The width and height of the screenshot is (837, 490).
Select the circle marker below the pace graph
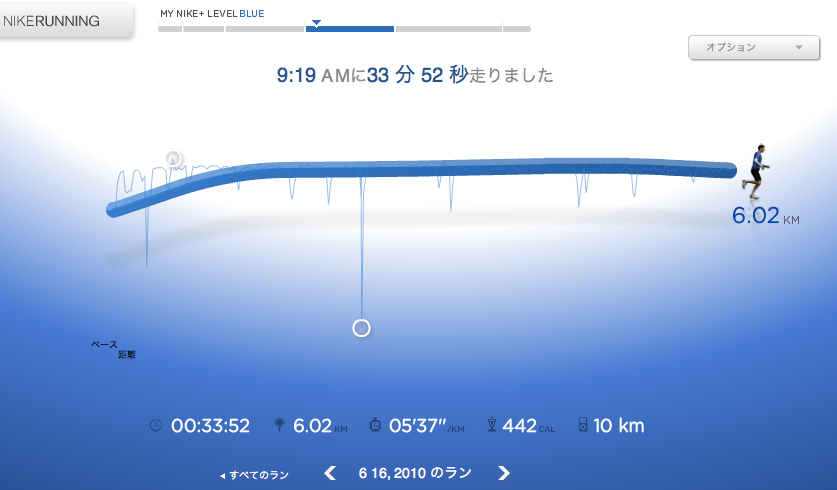coord(362,328)
